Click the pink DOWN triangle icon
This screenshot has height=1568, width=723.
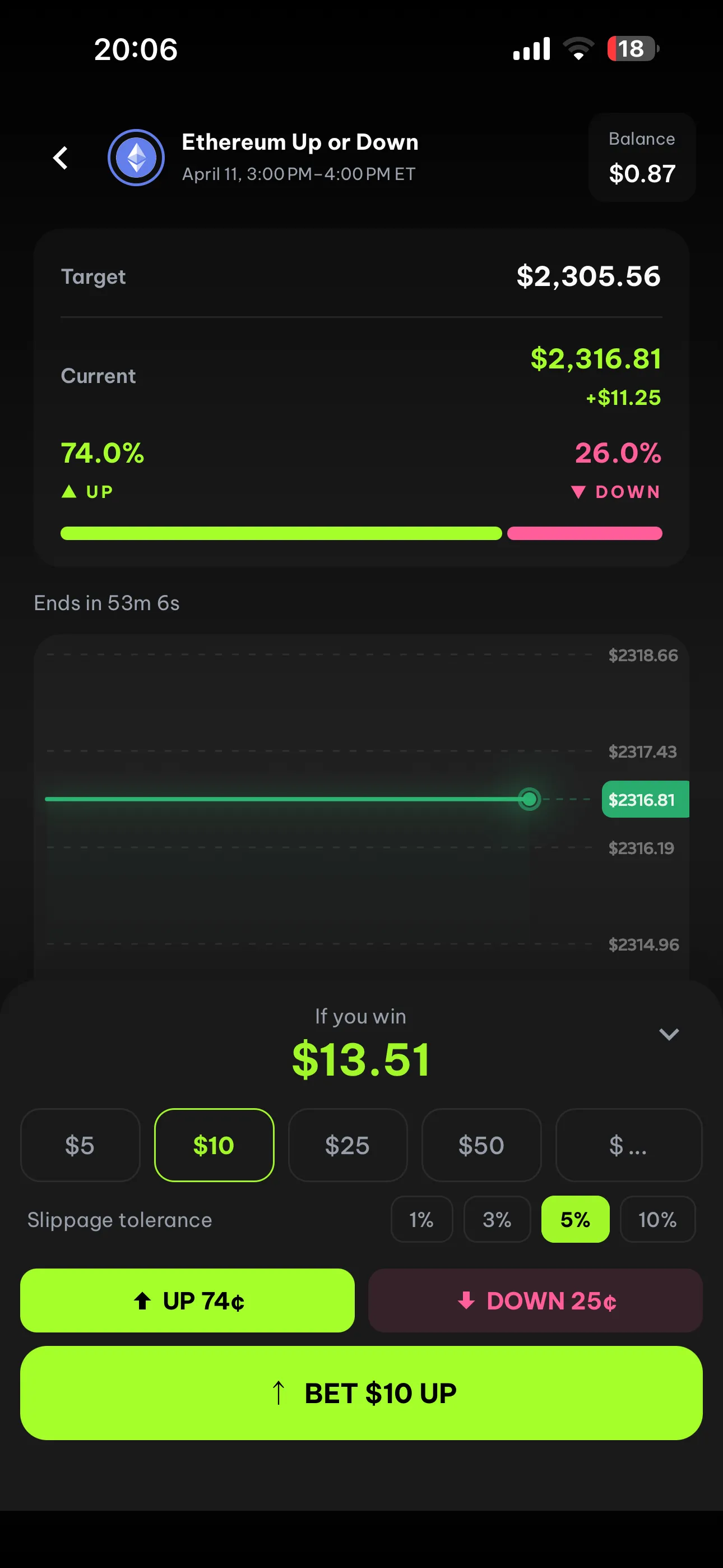(x=578, y=492)
